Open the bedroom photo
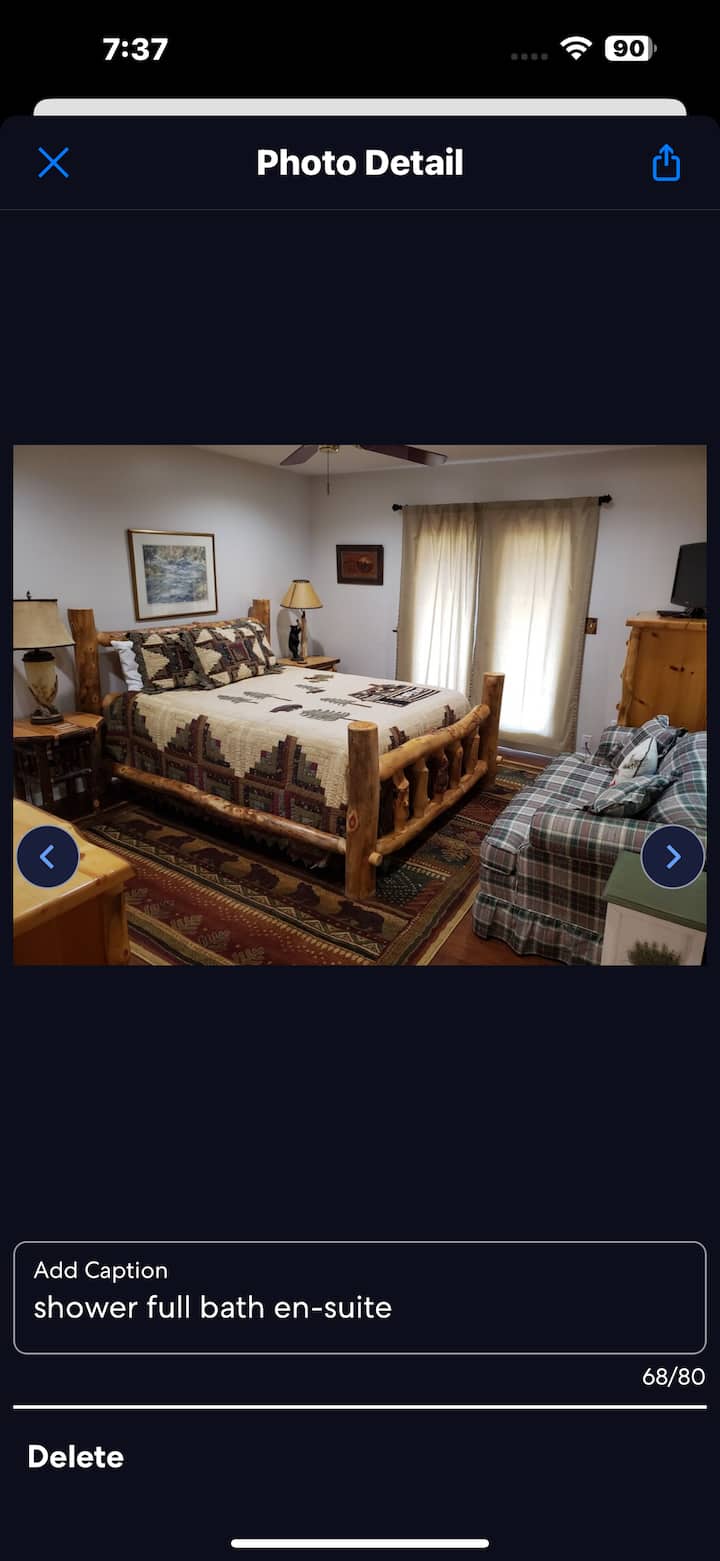Image resolution: width=720 pixels, height=1561 pixels. point(360,705)
